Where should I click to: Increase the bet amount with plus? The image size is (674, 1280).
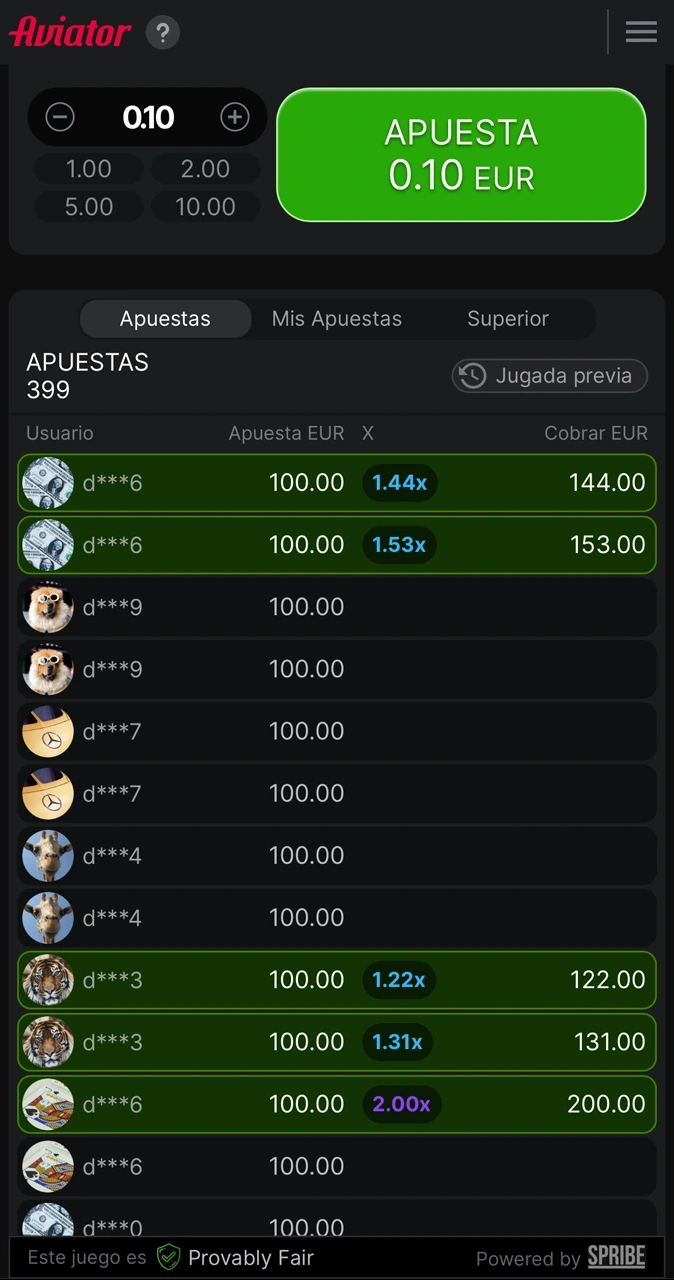coord(235,117)
